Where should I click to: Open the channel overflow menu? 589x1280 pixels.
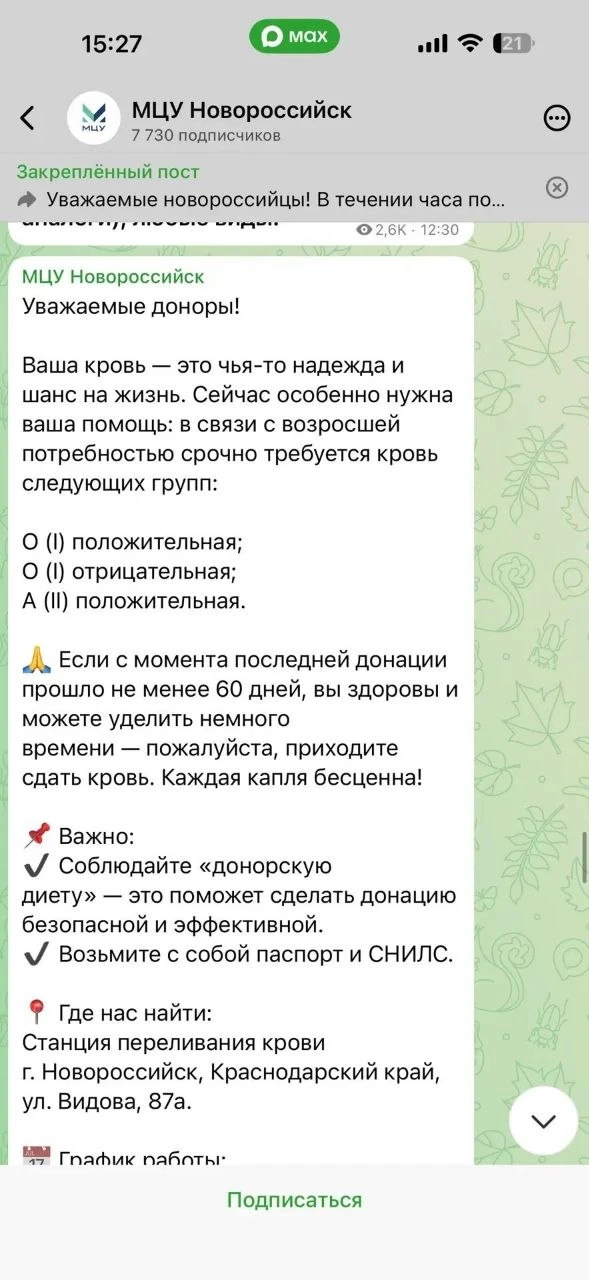tap(556, 118)
